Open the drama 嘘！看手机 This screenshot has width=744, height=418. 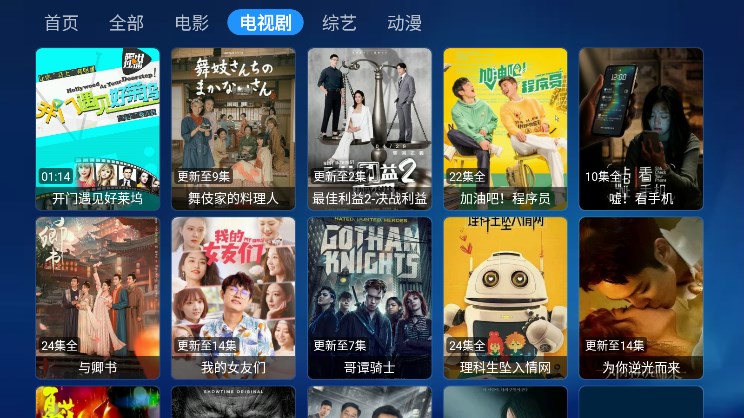pyautogui.click(x=641, y=128)
